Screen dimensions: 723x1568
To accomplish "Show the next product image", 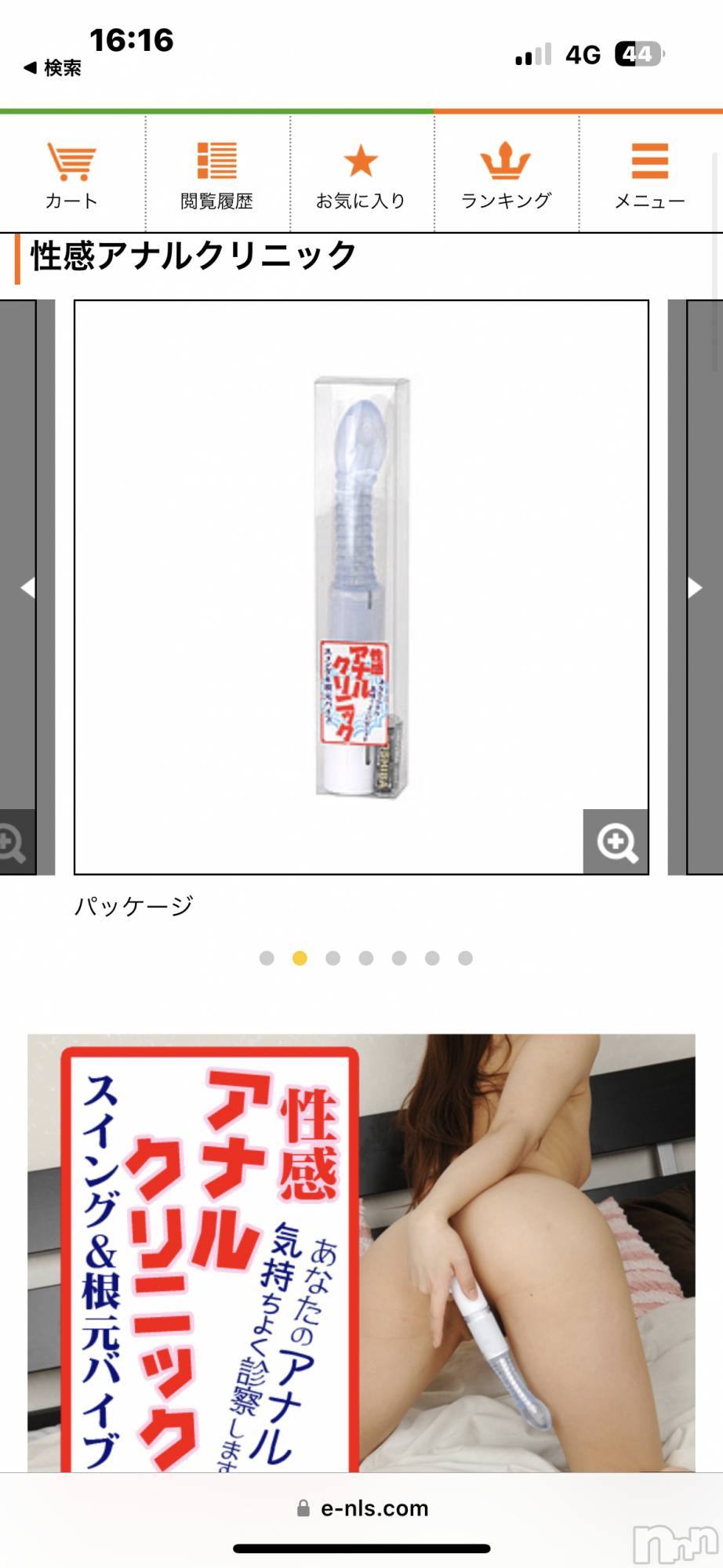I will [695, 587].
